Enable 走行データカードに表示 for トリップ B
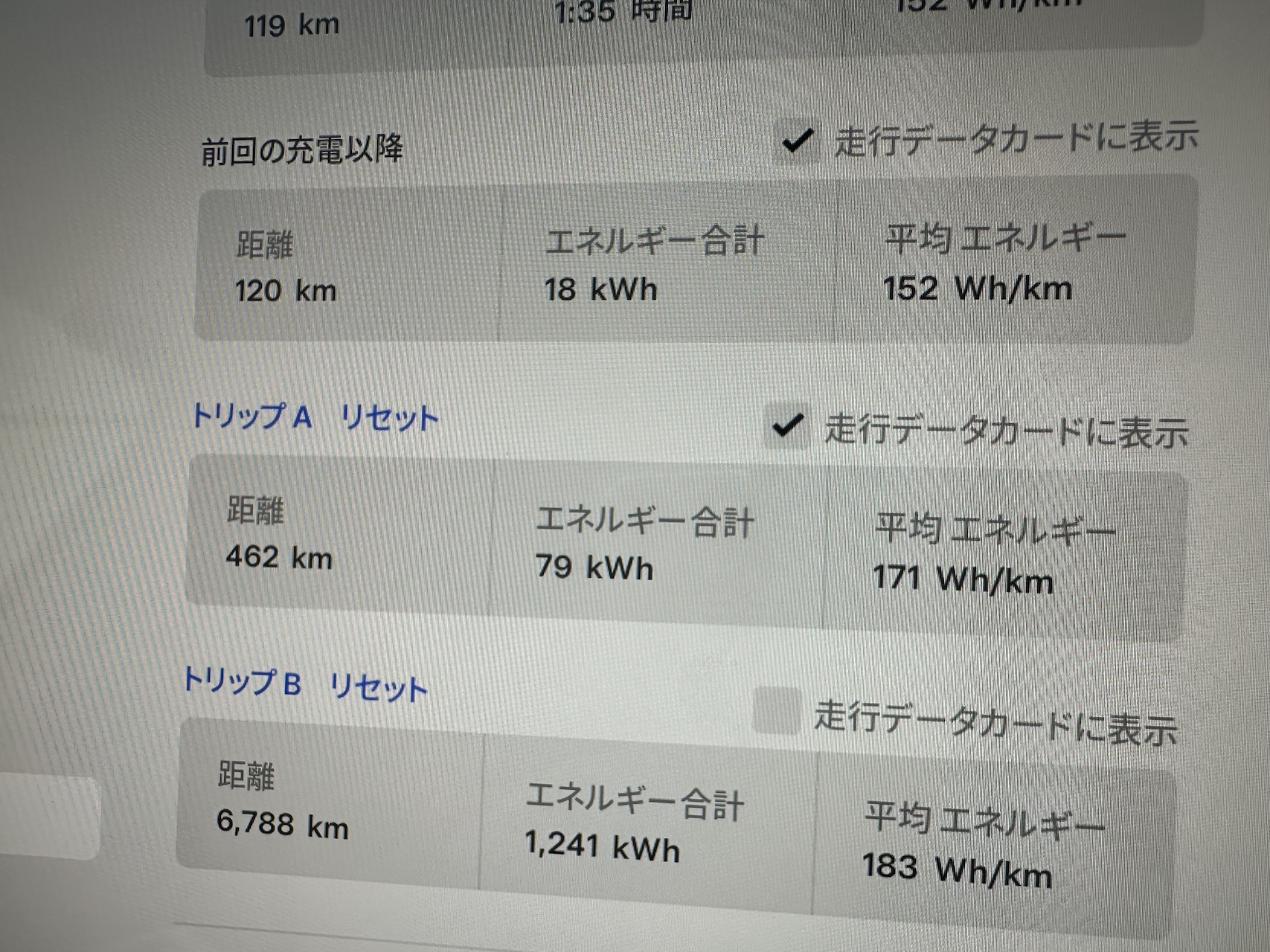The width and height of the screenshot is (1270, 952). (776, 710)
